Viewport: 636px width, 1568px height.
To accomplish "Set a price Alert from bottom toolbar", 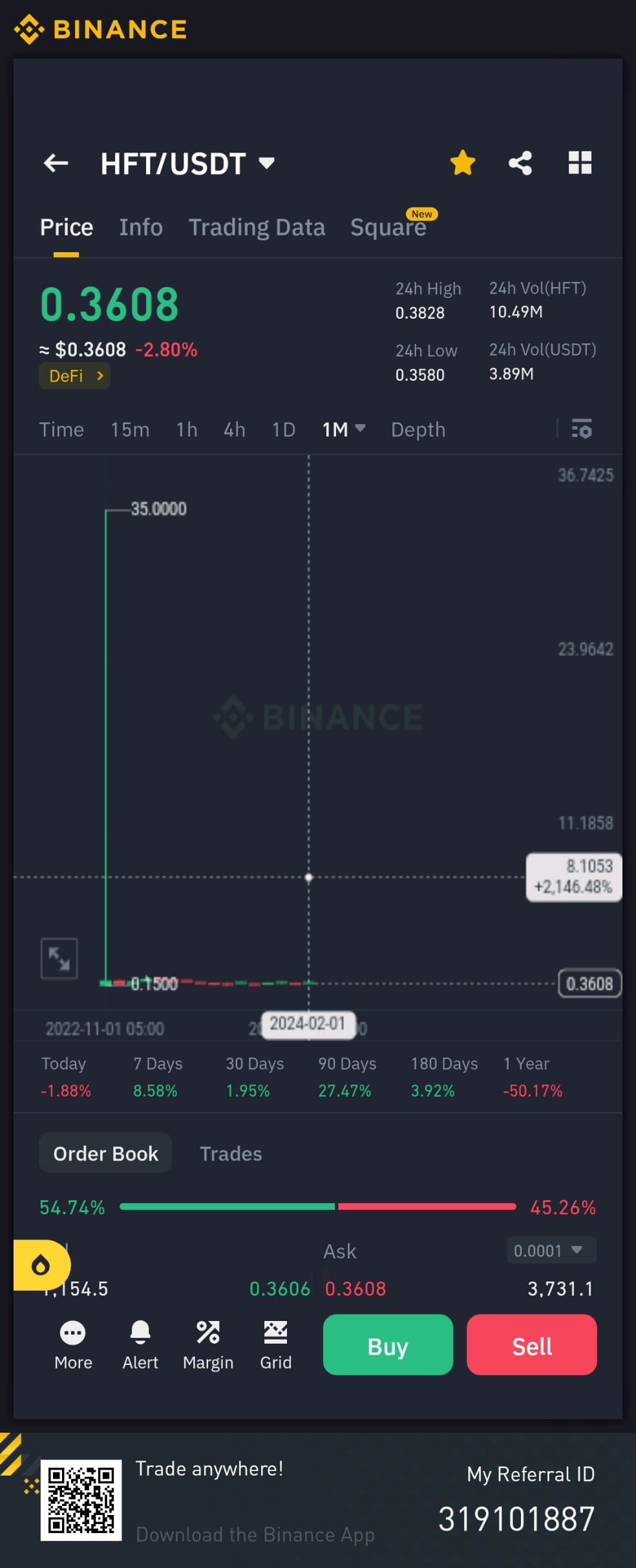I will coord(140,1345).
